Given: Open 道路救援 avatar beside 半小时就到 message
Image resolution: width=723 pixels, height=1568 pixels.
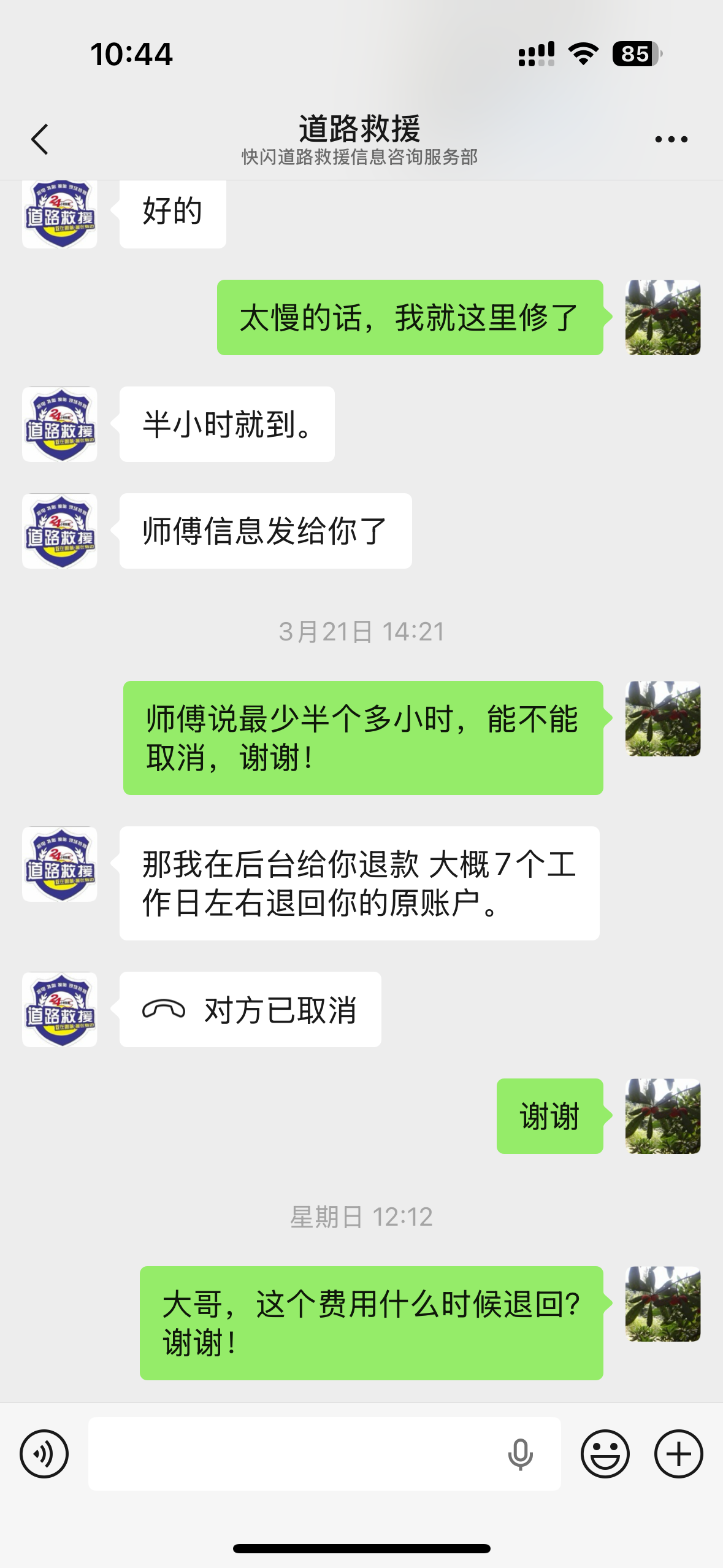Looking at the screenshot, I should [59, 424].
